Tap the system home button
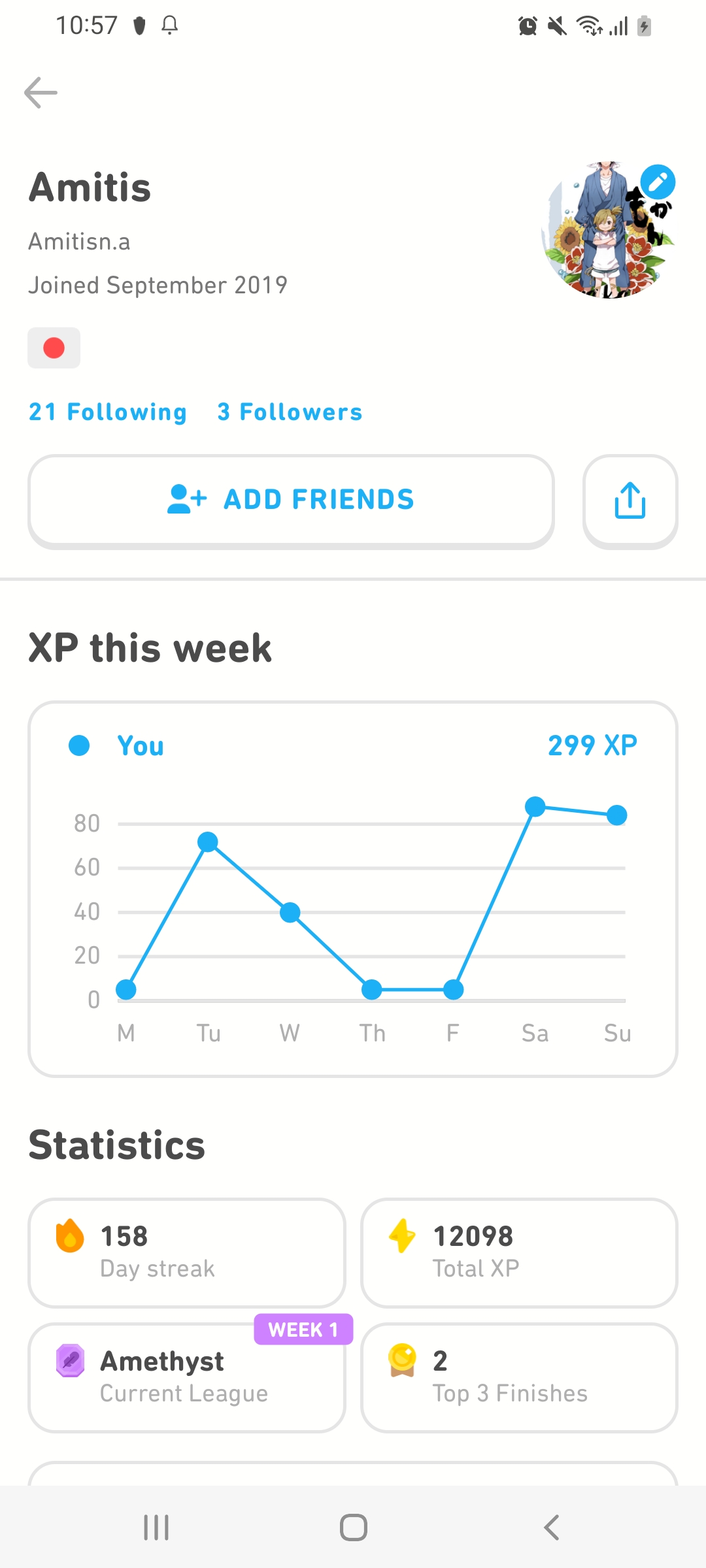The image size is (706, 1568). pos(353,1527)
